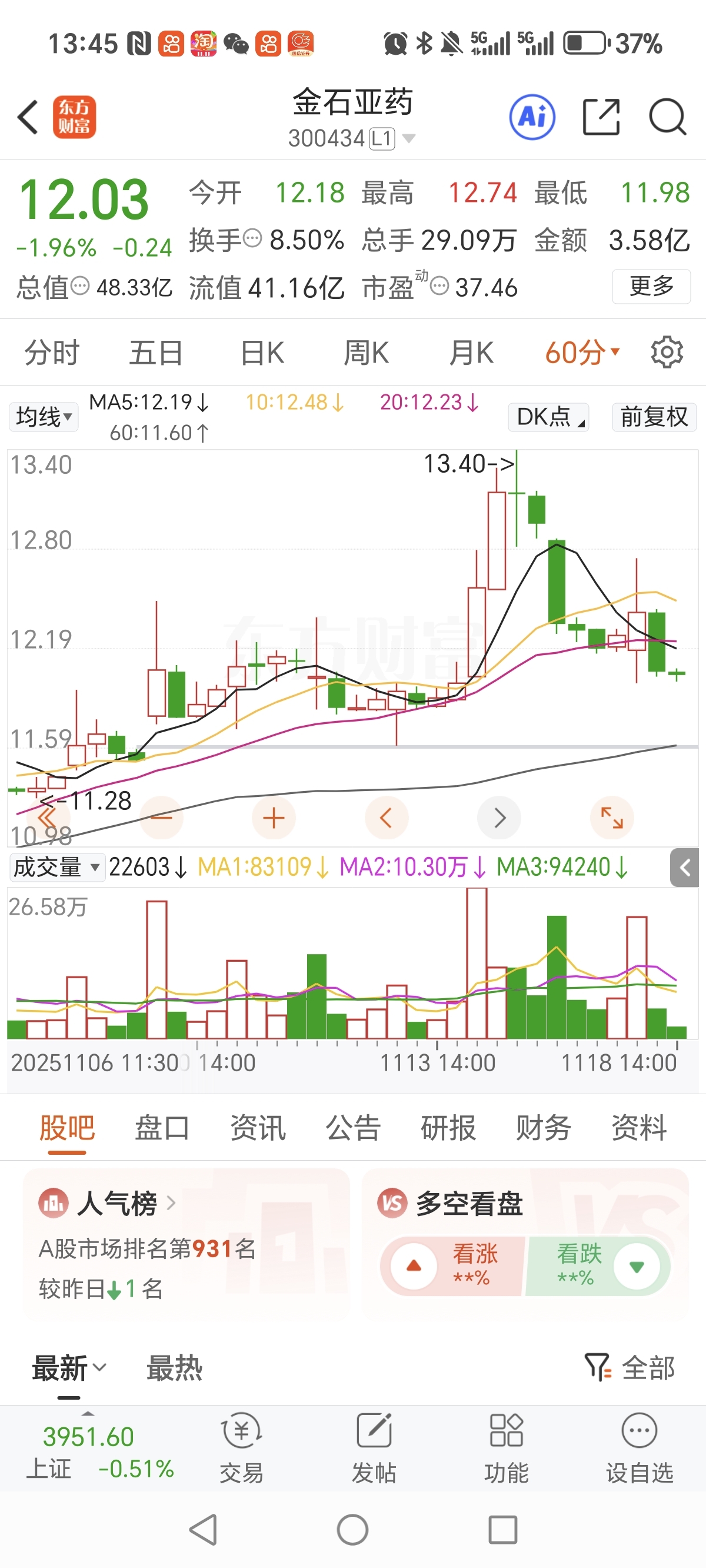The image size is (706, 1568).
Task: Switch to the 资讯 tab
Action: pos(258,1127)
